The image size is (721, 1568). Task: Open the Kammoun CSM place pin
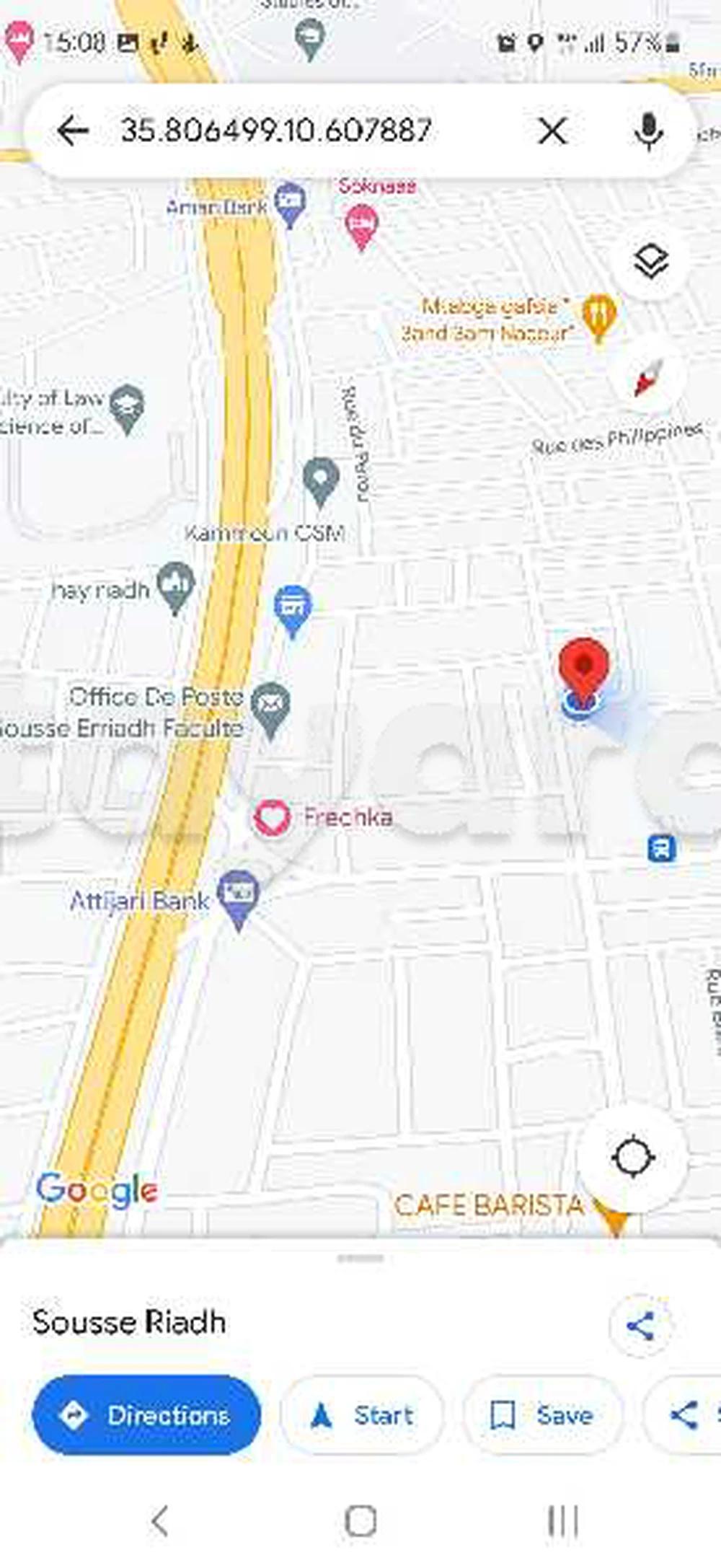(321, 480)
